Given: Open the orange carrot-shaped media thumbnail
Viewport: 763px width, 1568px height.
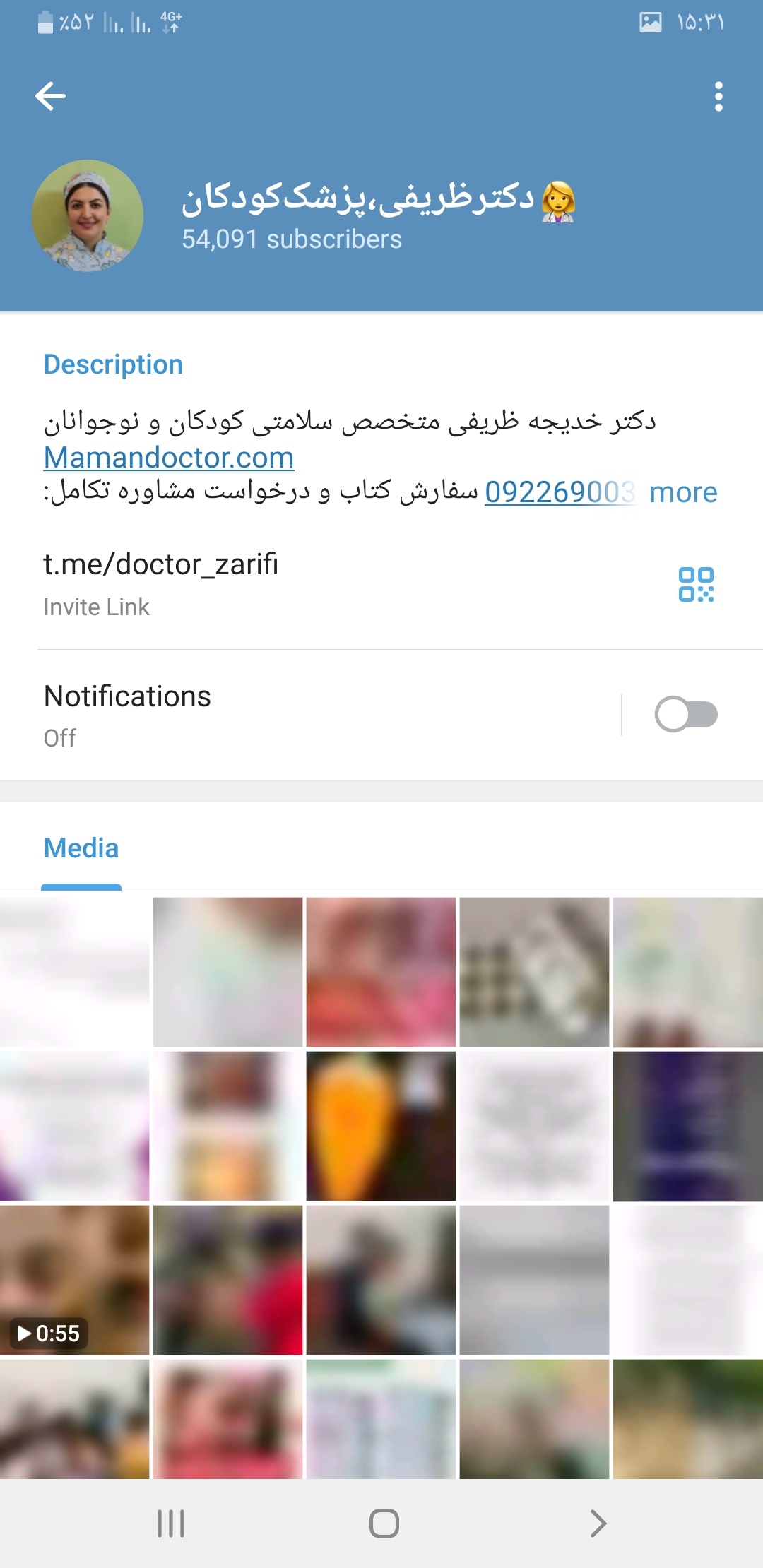Looking at the screenshot, I should pos(381,1126).
